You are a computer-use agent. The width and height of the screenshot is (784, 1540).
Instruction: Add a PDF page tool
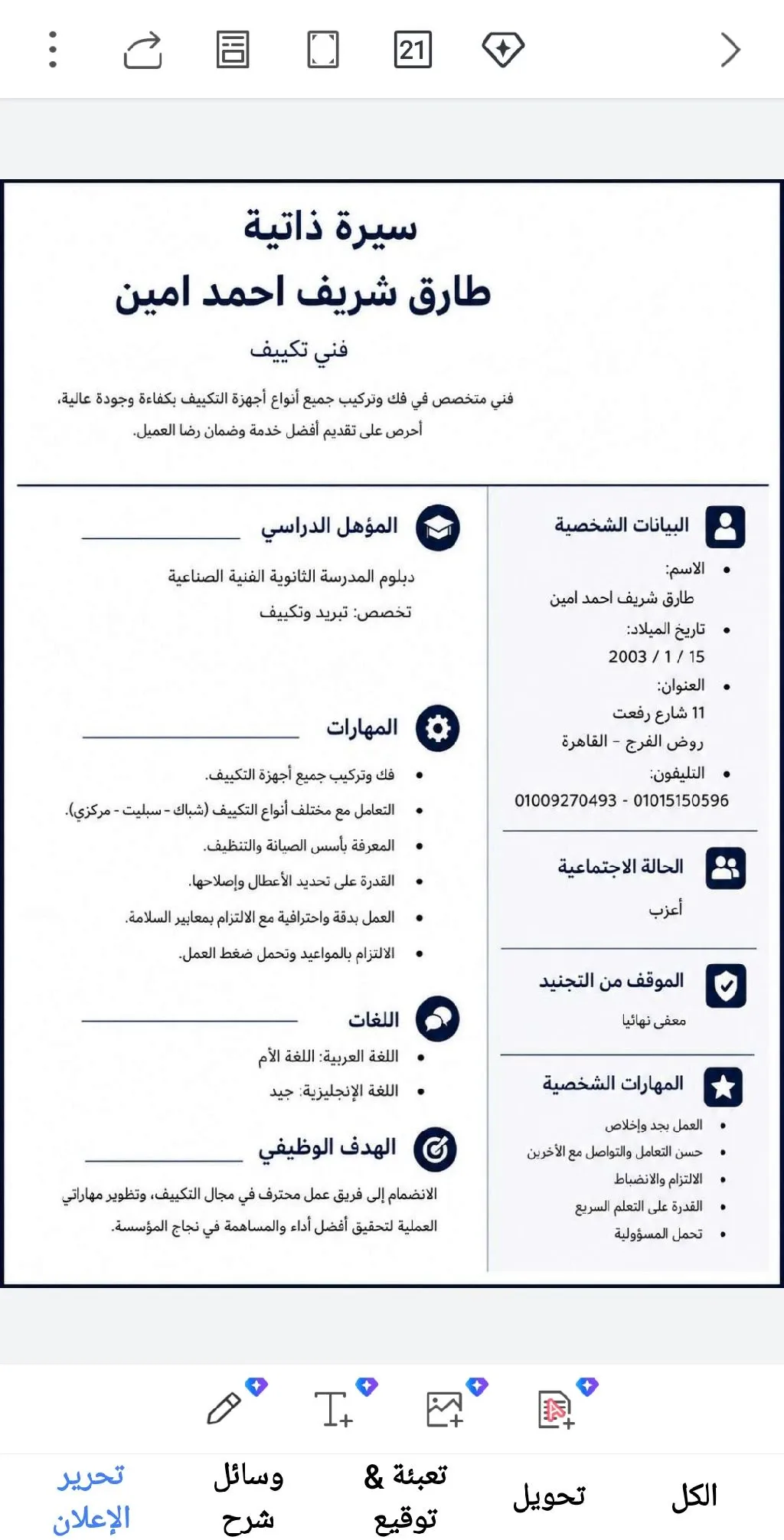(556, 1408)
